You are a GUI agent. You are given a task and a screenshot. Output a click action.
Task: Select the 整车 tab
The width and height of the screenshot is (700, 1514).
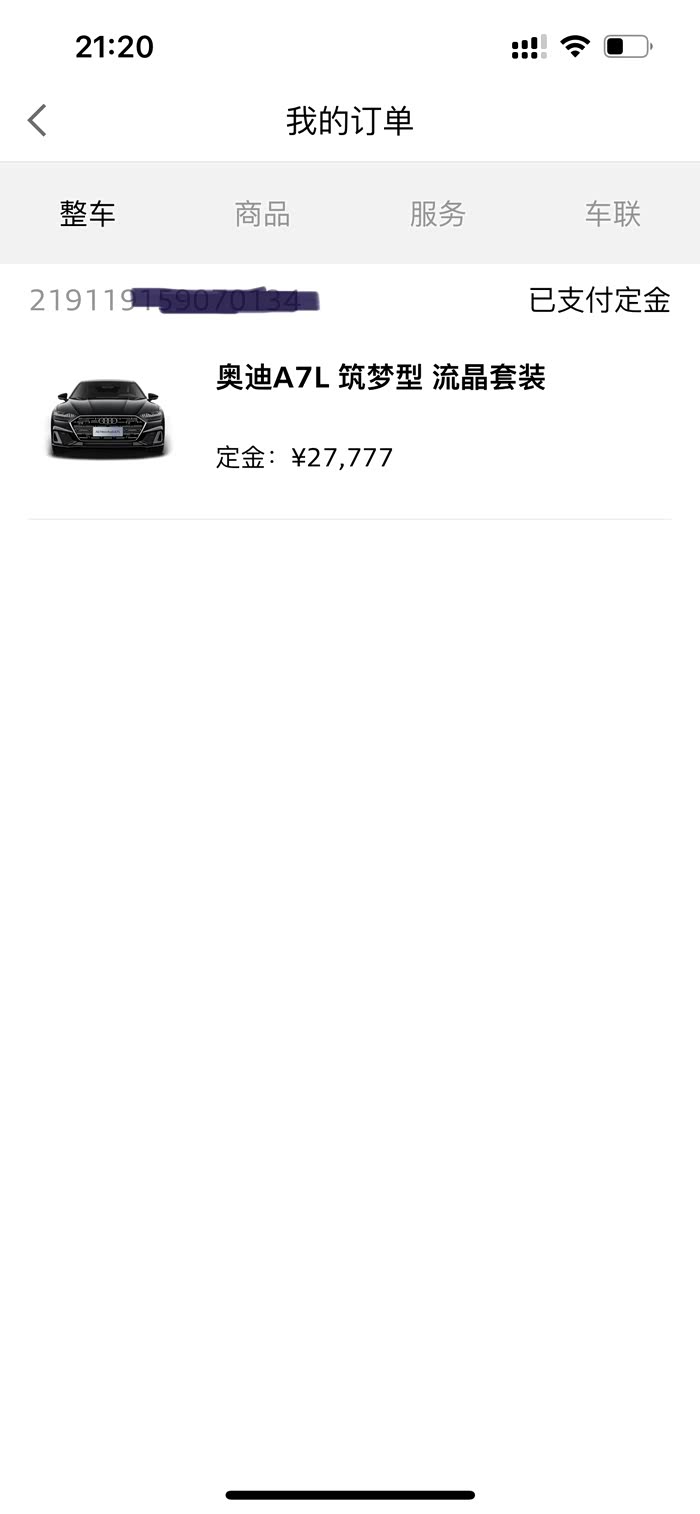pos(88,213)
